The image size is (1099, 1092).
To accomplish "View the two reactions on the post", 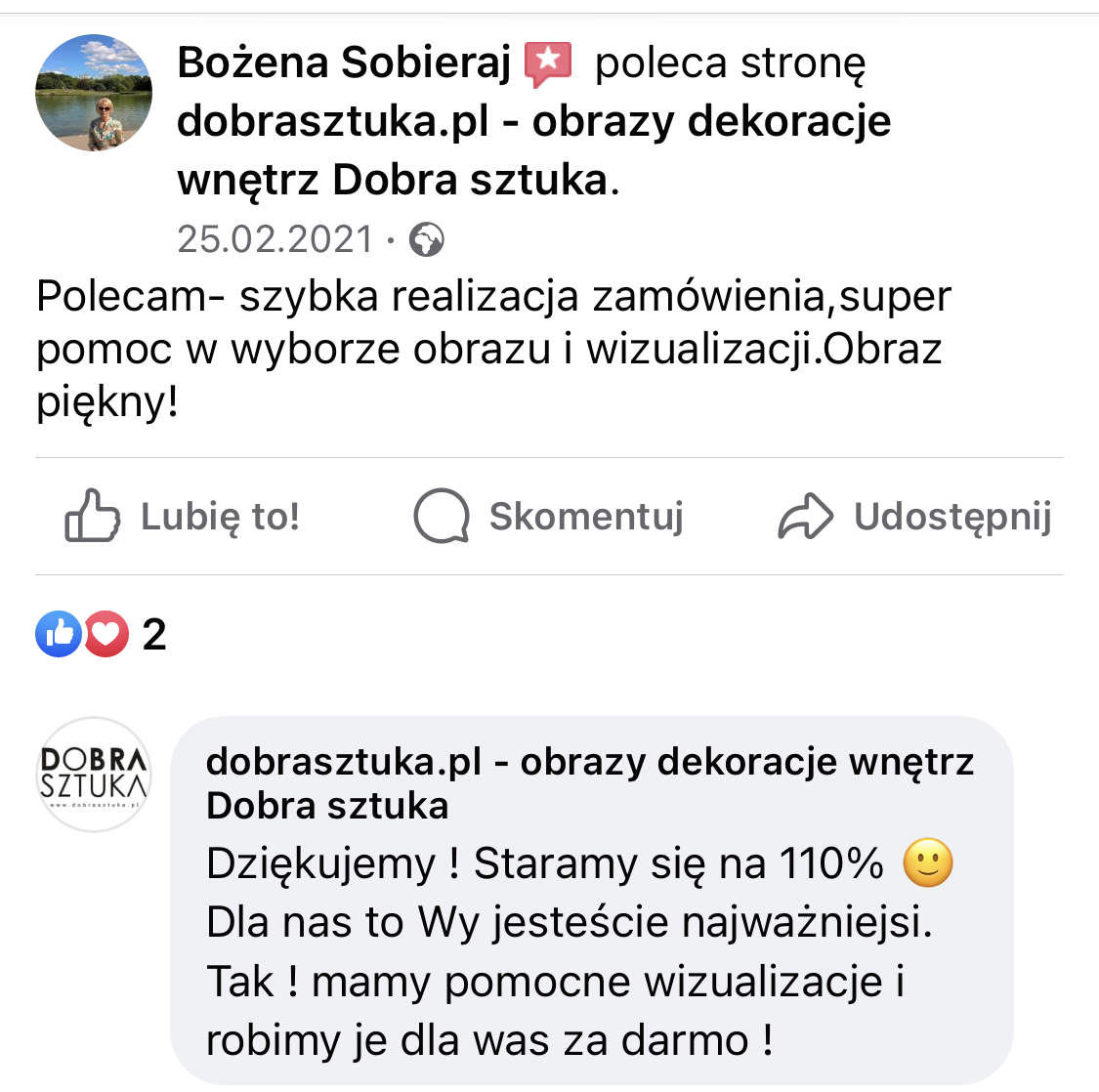I will [x=101, y=635].
